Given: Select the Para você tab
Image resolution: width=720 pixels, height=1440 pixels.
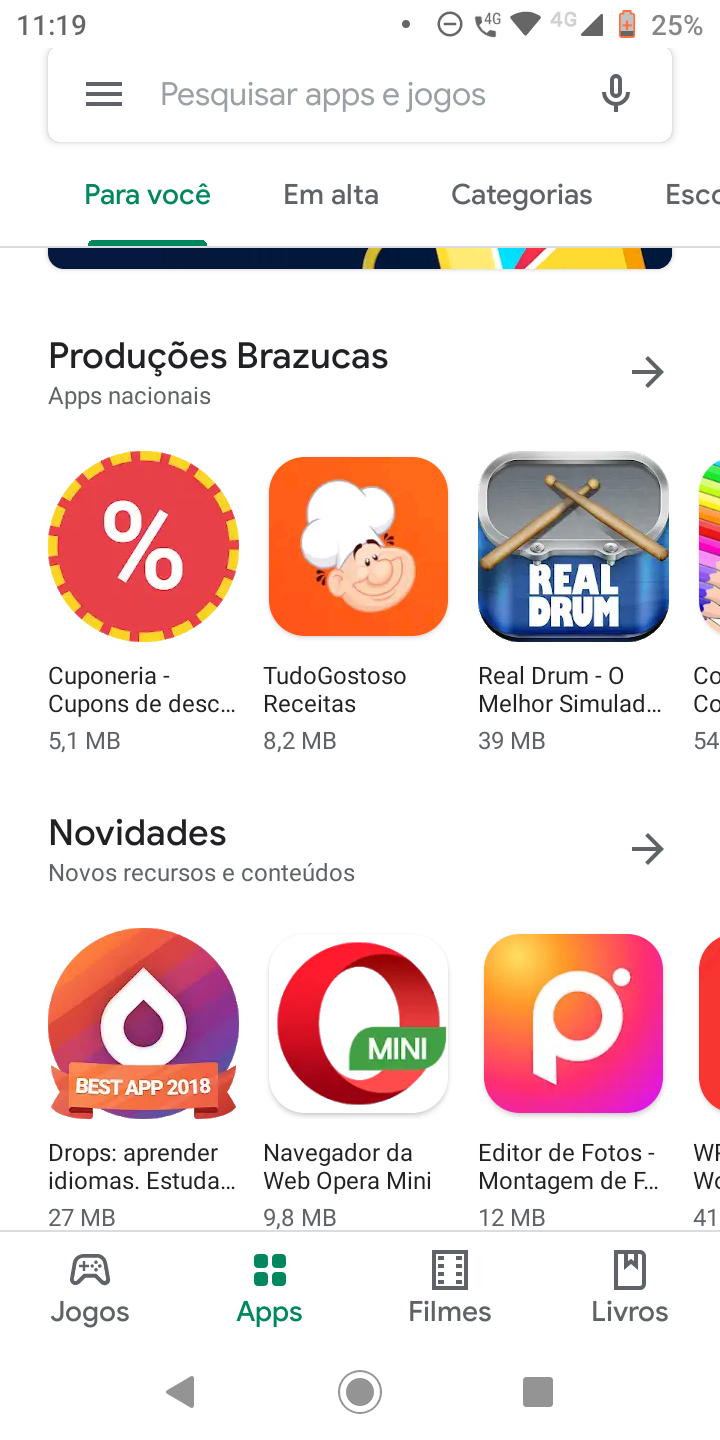Looking at the screenshot, I should click(x=147, y=195).
